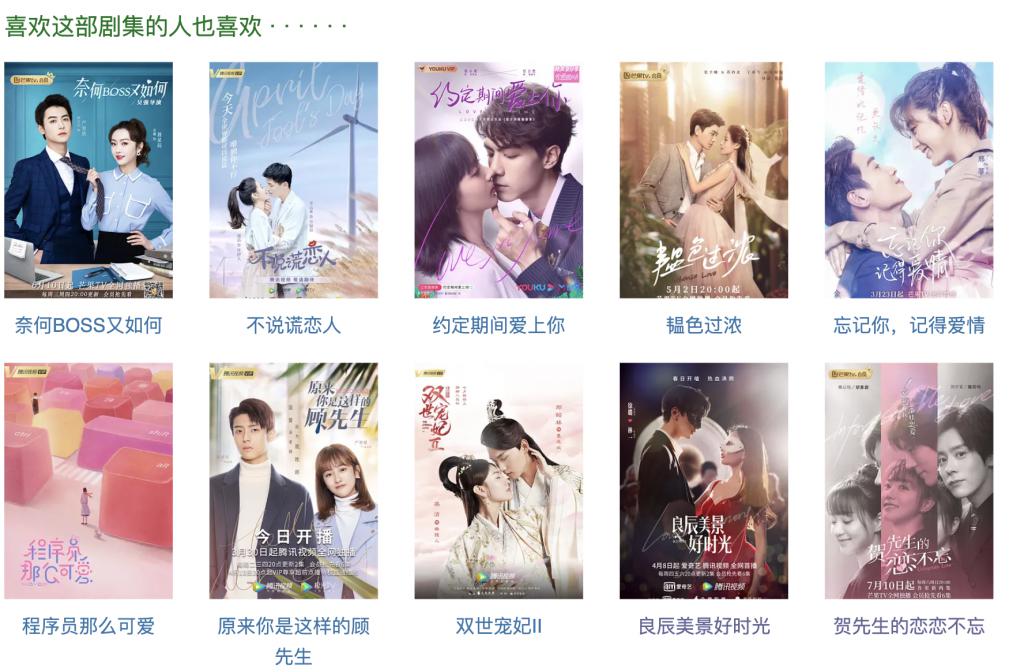Go to the 双世宠妃II title link
1024x672 pixels.
point(498,626)
